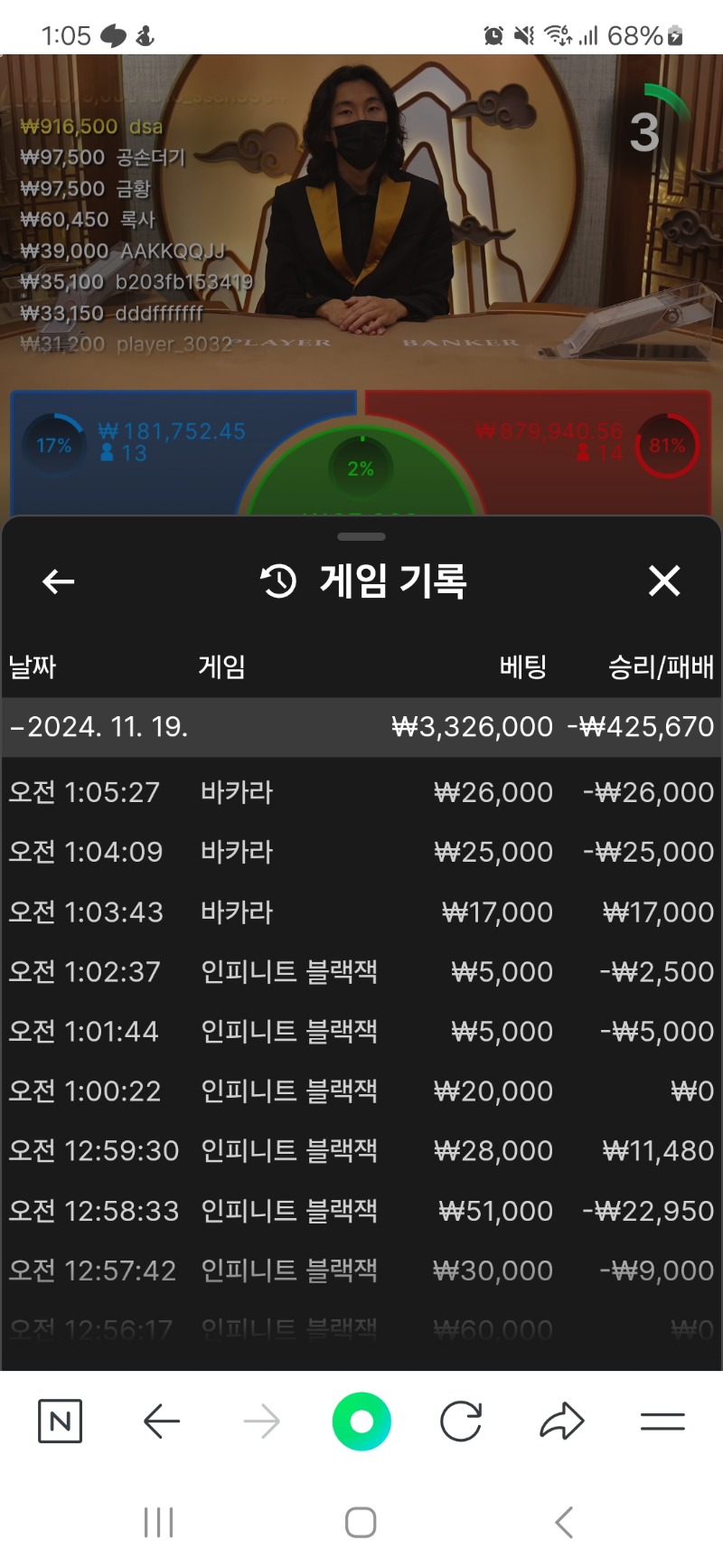Viewport: 723px width, 1568px height.
Task: Reload the current page
Action: pos(461,1422)
